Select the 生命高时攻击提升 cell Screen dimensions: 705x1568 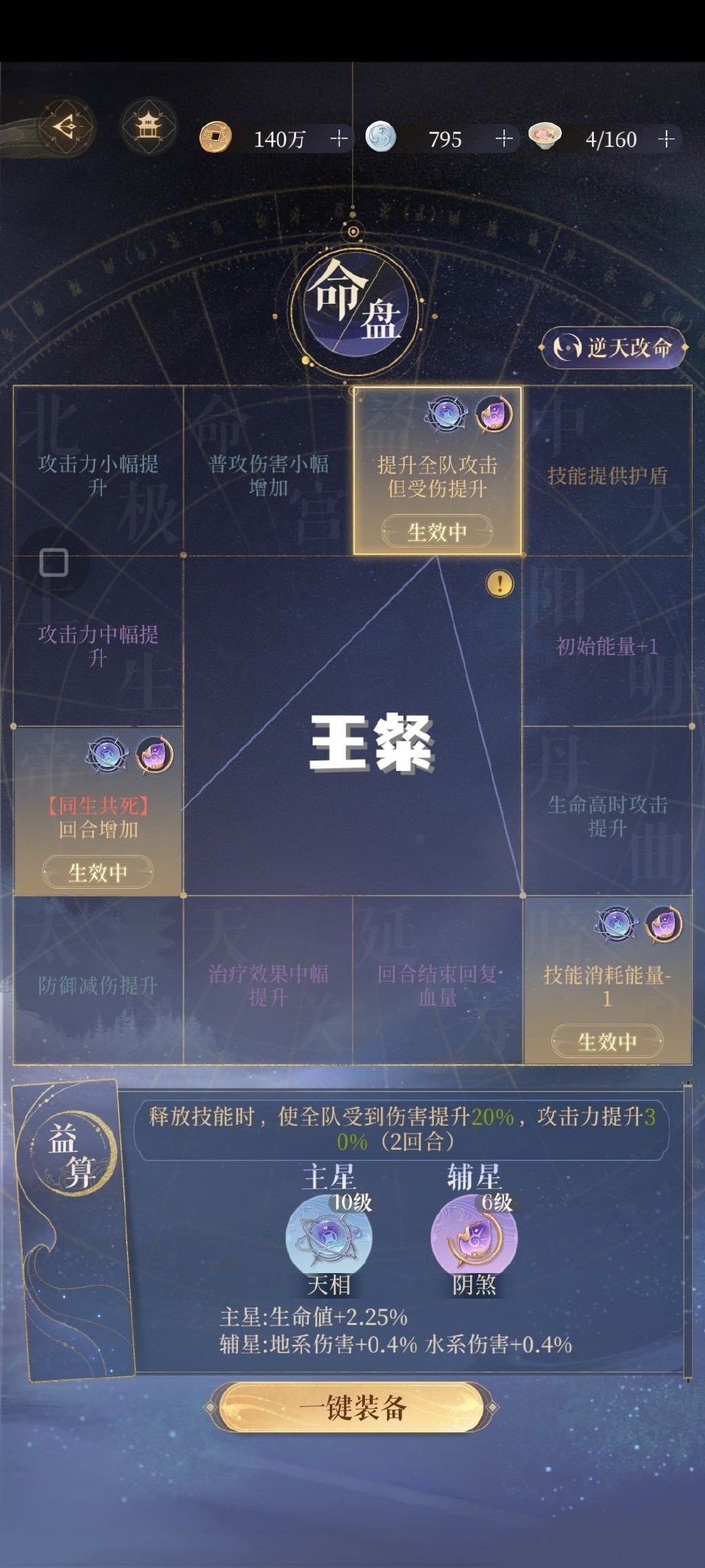(607, 815)
